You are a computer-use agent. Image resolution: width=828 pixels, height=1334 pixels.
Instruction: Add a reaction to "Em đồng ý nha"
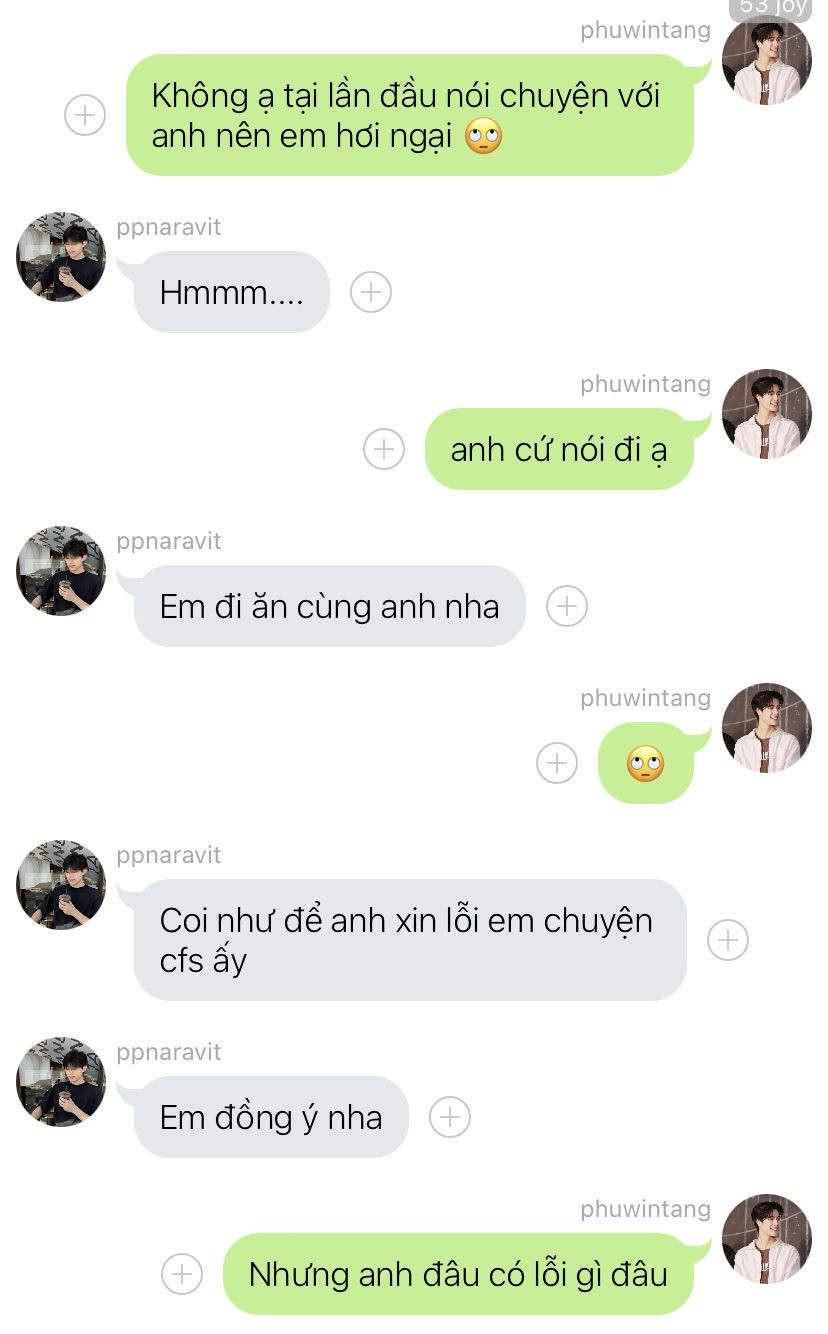(450, 1117)
